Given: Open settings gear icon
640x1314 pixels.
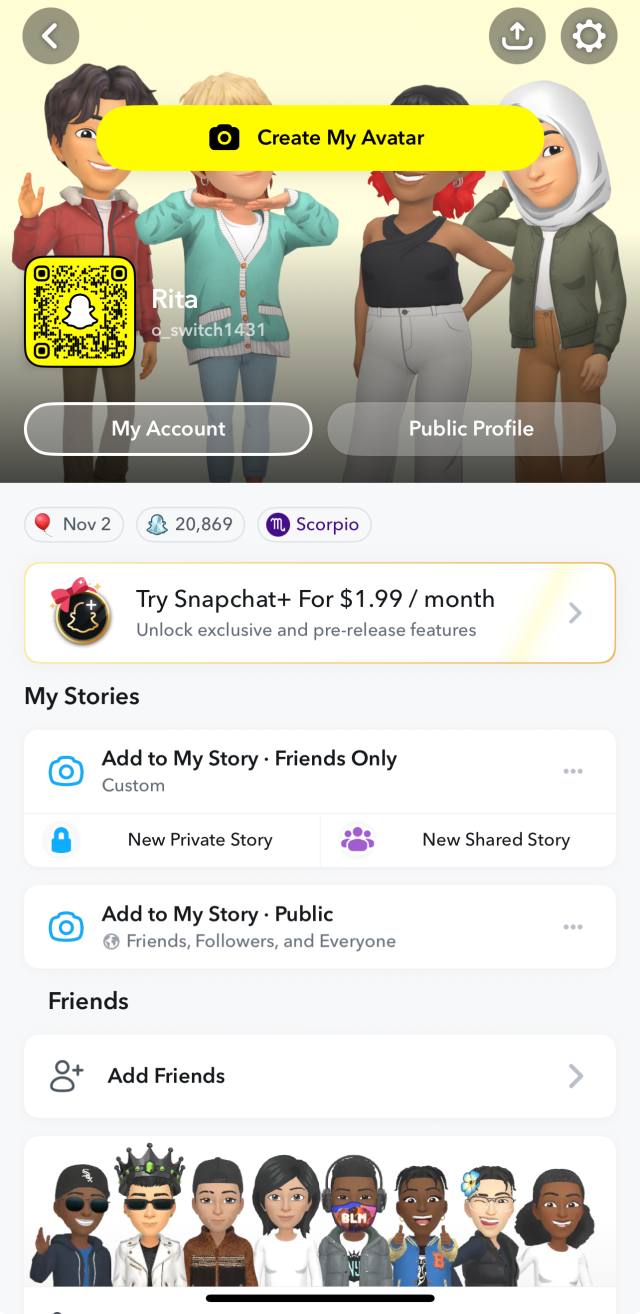Looking at the screenshot, I should point(589,36).
